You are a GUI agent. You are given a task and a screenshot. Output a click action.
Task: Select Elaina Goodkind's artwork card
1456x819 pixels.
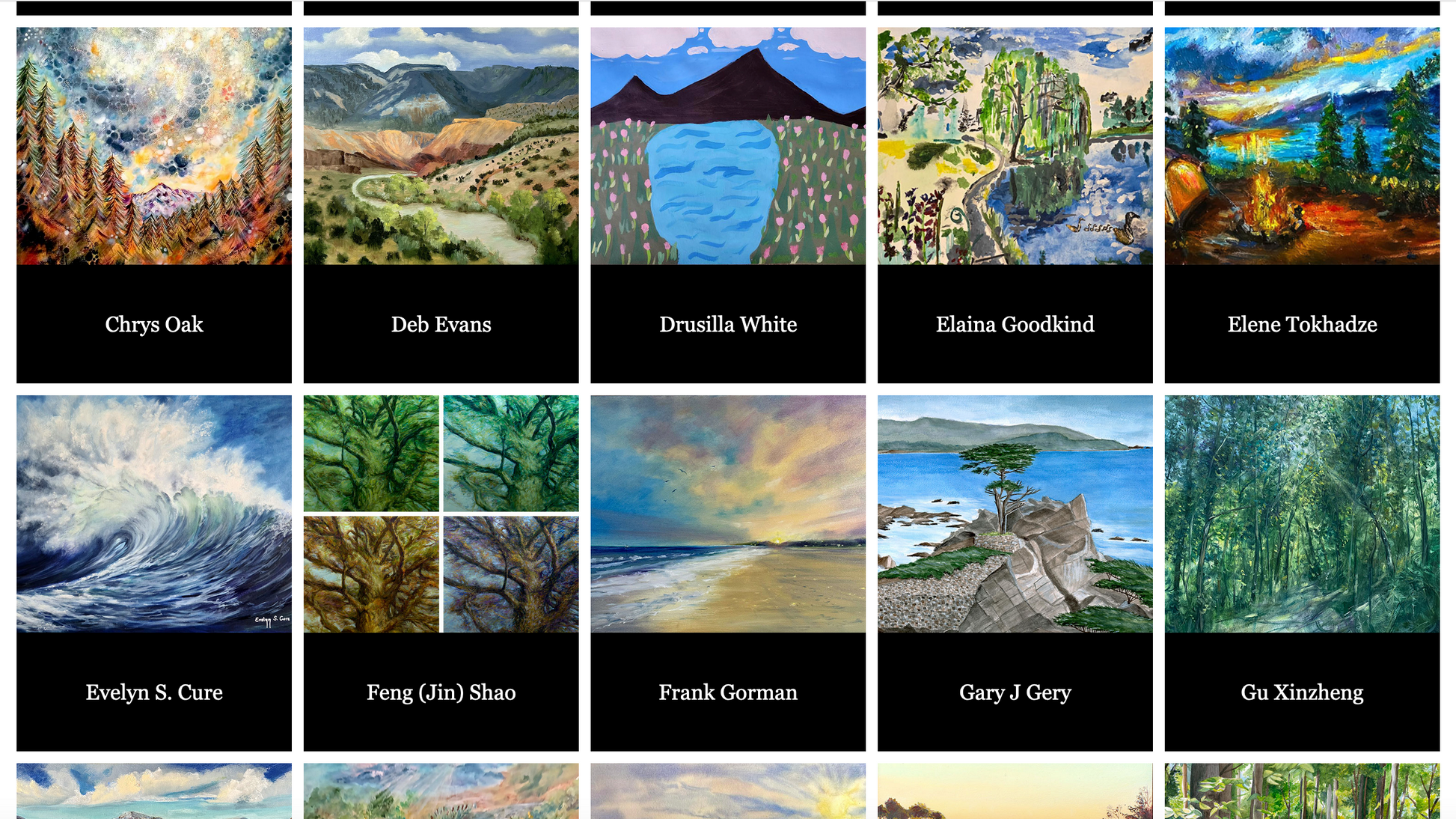1015,147
